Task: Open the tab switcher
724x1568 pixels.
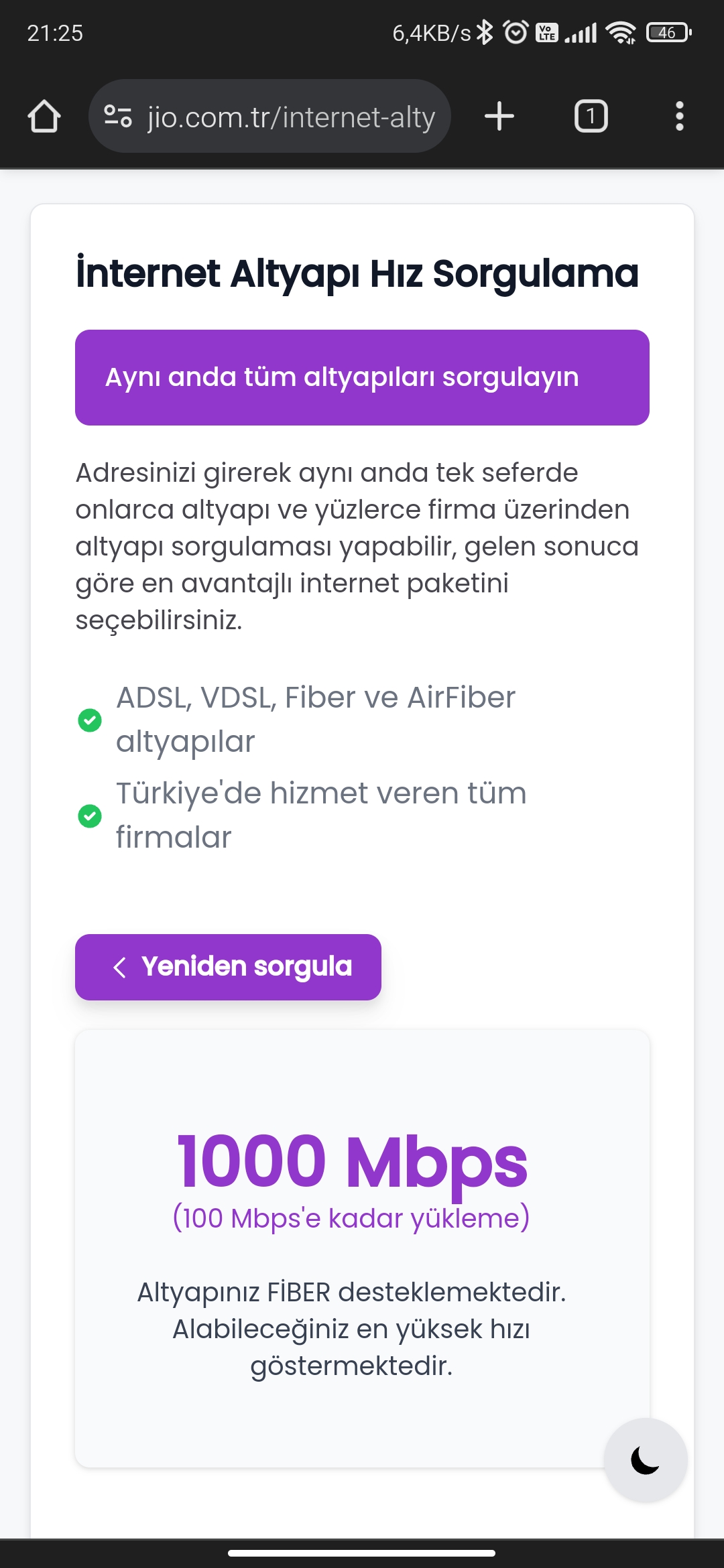Action: pos(591,117)
